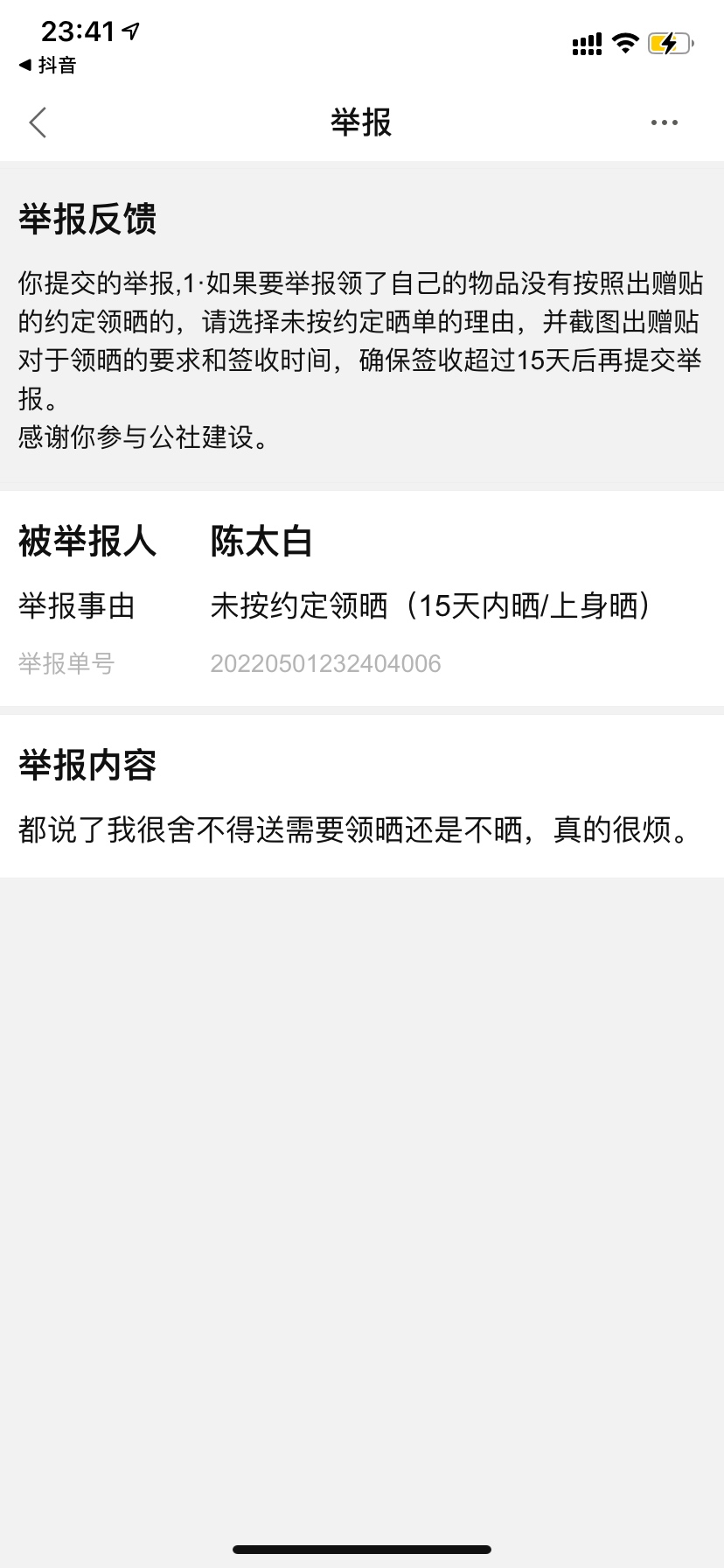Open the three-dot overflow menu
724x1568 pixels.
click(664, 122)
